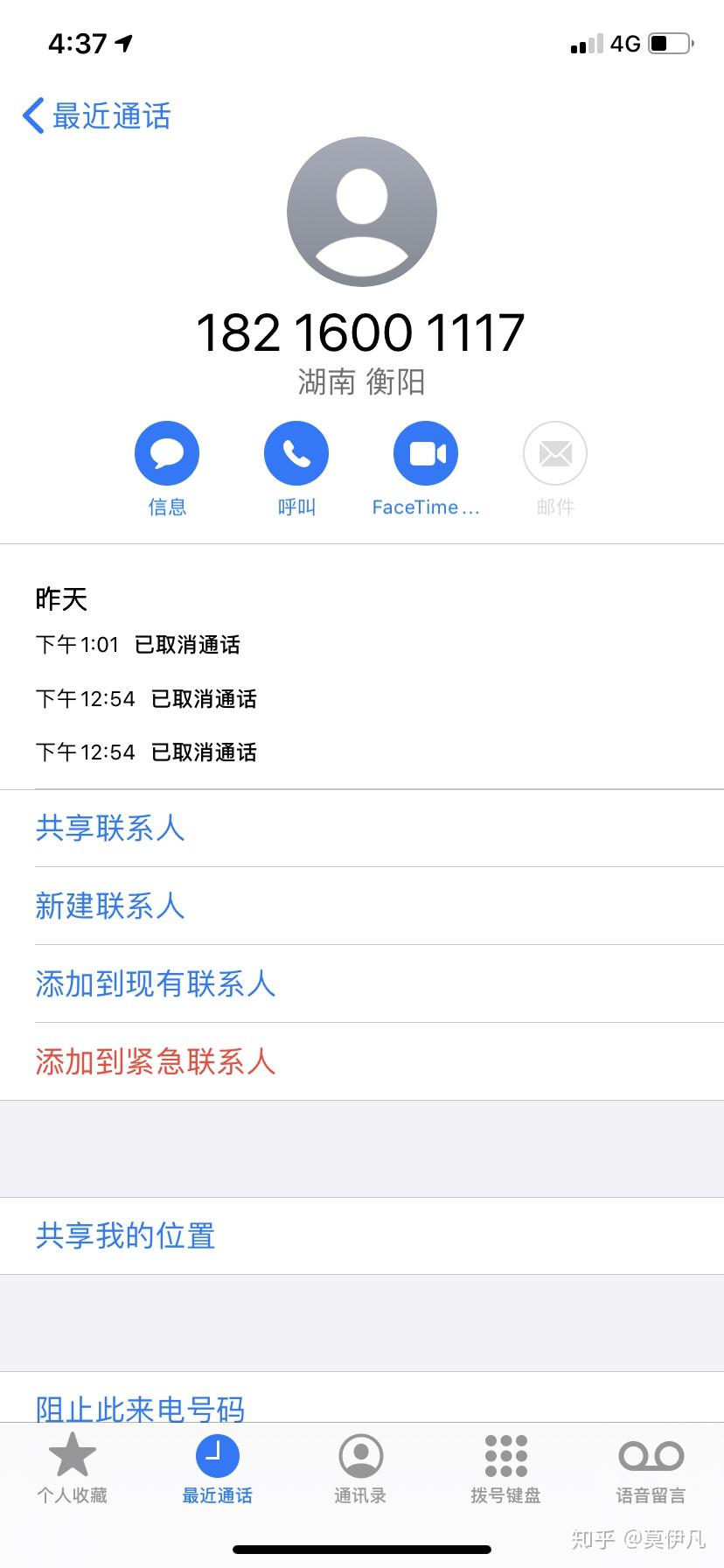The height and width of the screenshot is (1568, 724).
Task: Tap the contact avatar placeholder image
Action: coord(362,213)
